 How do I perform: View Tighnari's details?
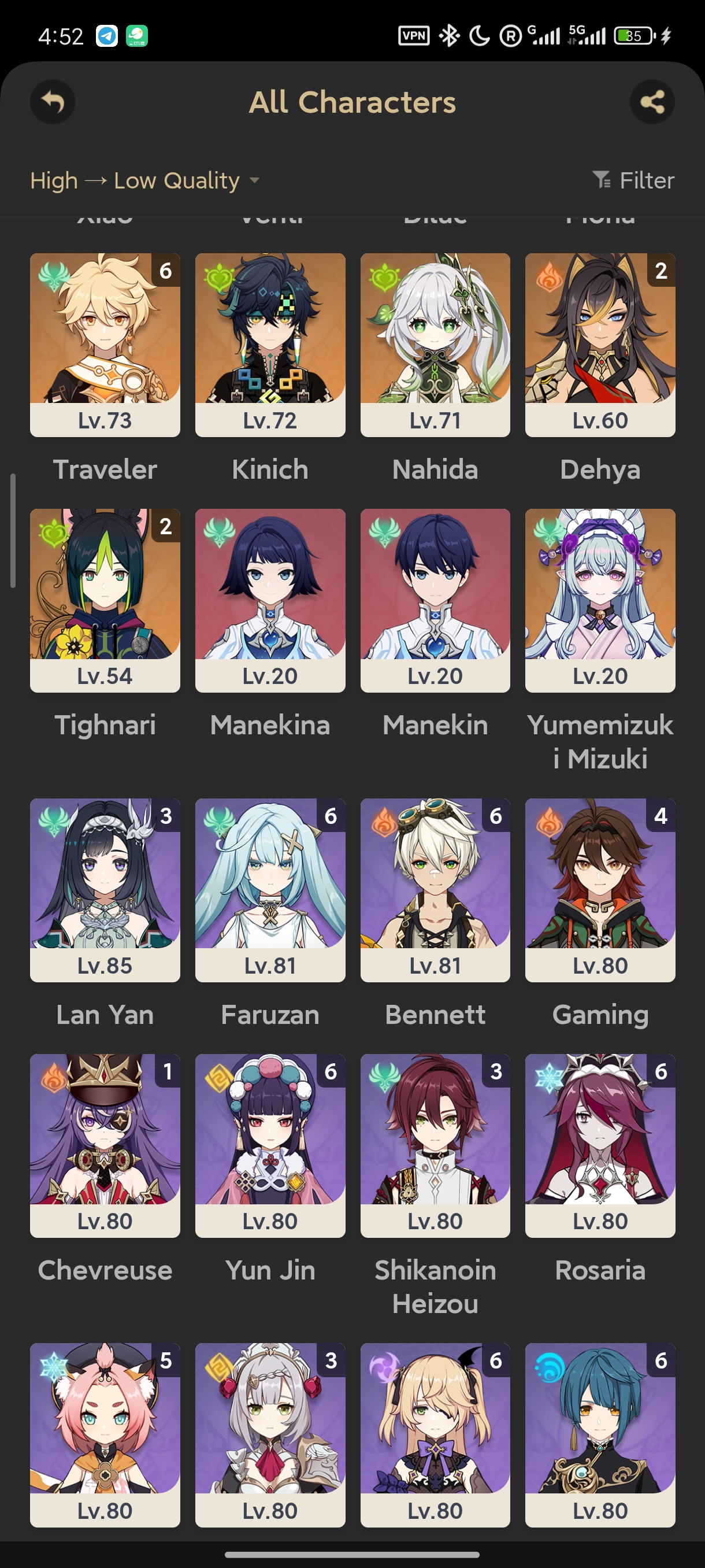[105, 600]
